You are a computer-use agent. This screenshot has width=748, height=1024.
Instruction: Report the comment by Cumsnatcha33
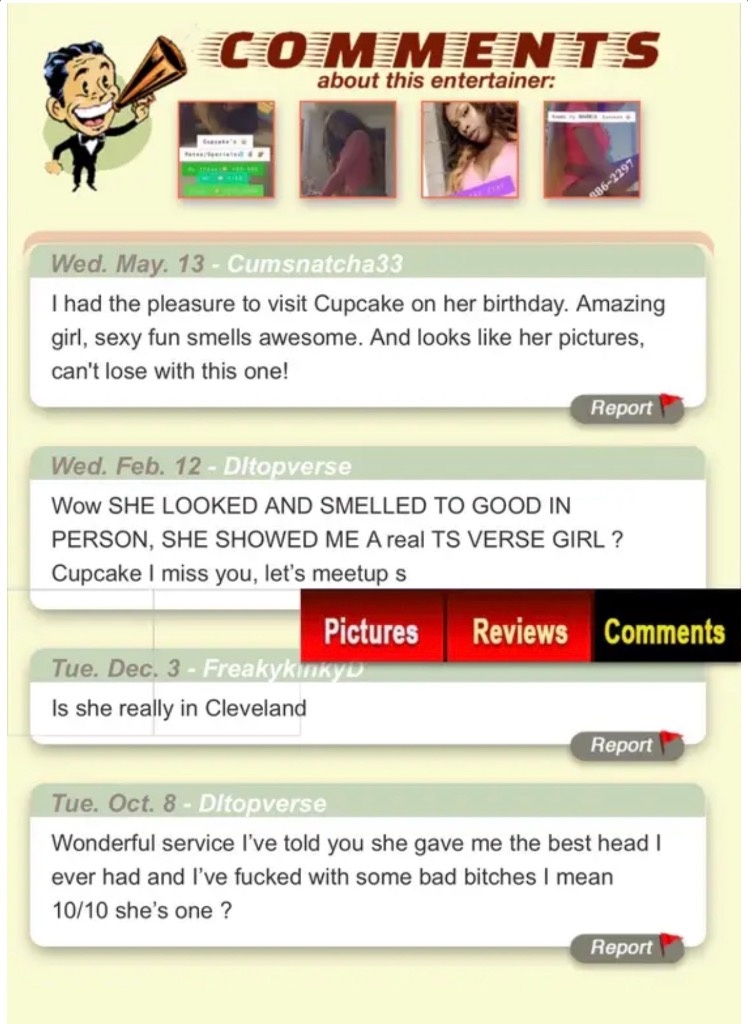(x=626, y=408)
